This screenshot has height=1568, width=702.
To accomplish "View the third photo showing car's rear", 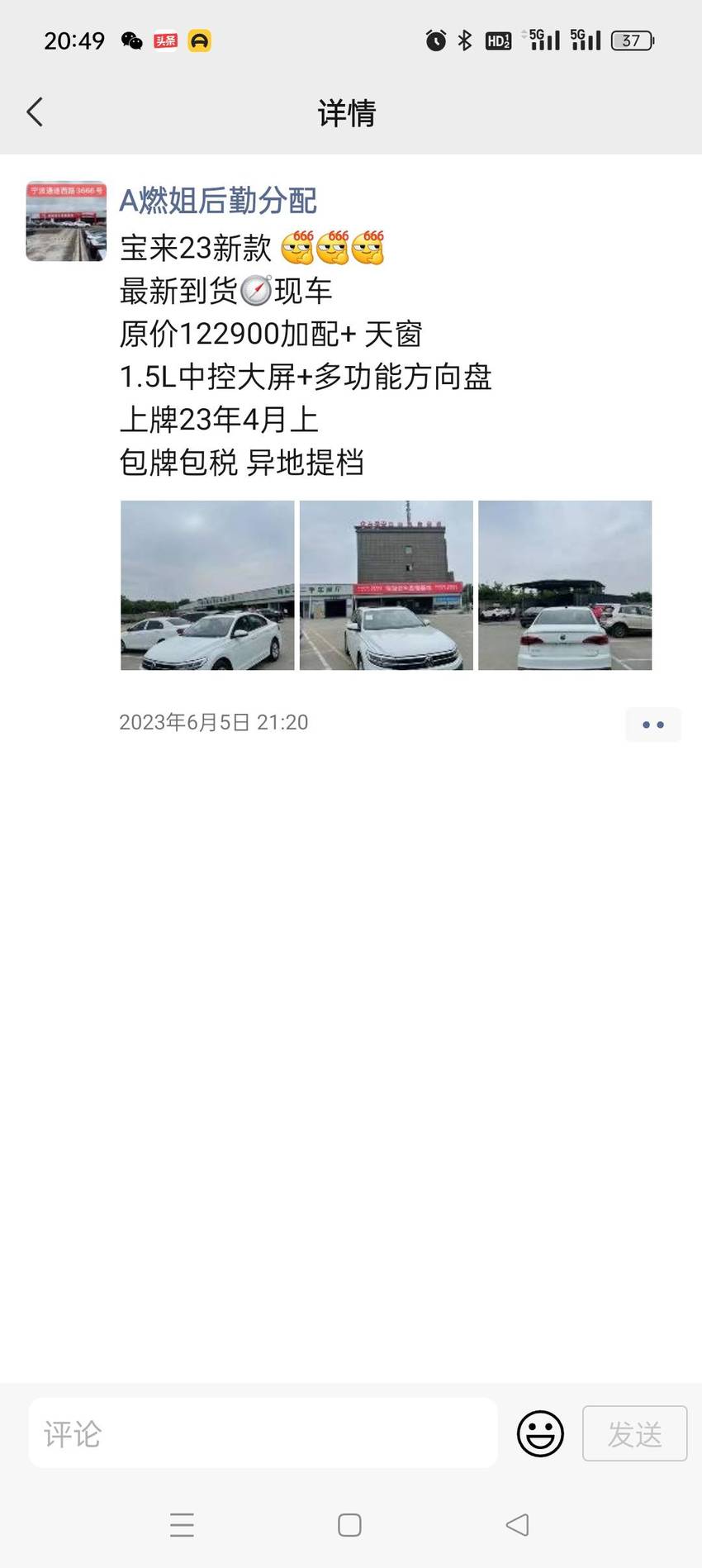I will coord(565,585).
